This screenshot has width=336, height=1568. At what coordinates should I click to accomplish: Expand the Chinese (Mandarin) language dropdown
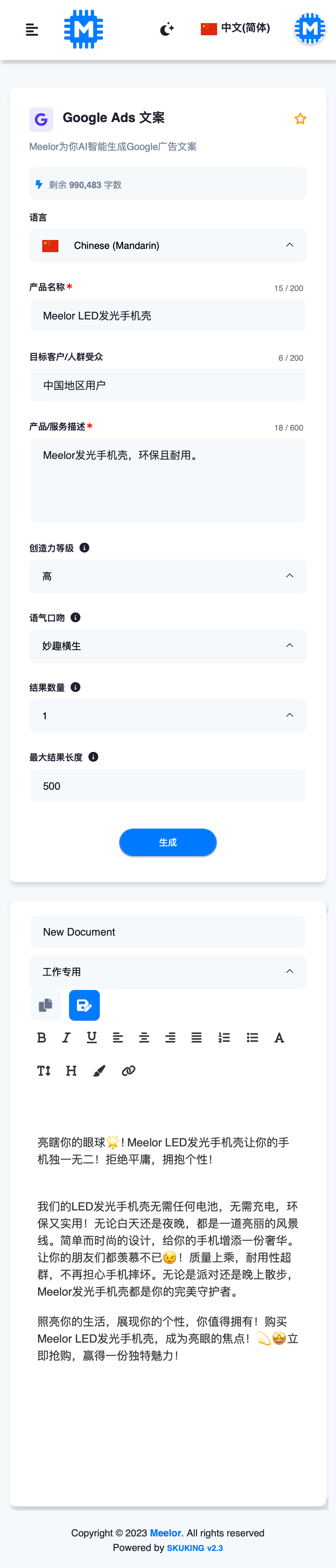click(168, 245)
